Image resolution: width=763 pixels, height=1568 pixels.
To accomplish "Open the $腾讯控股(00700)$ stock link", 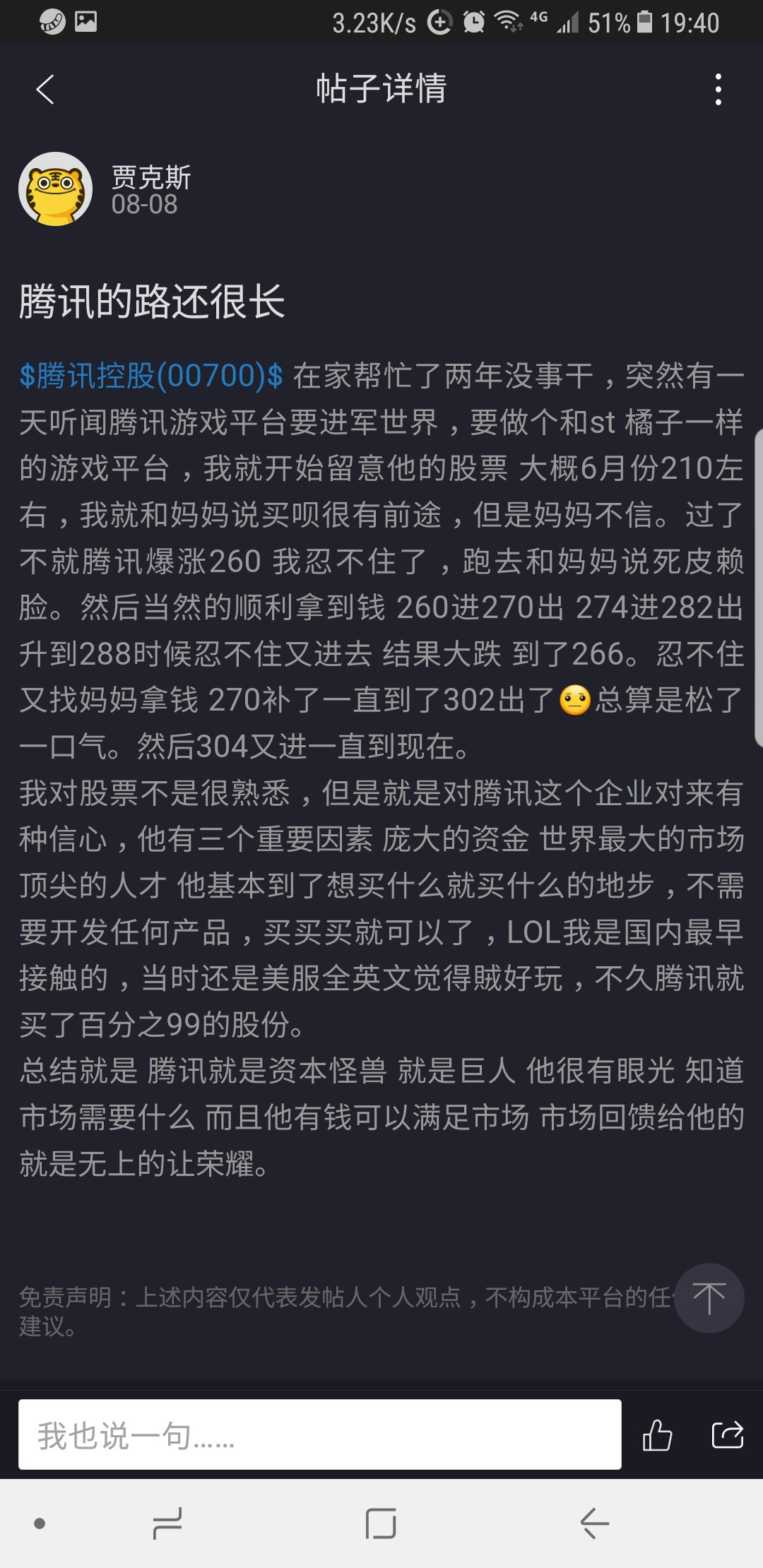I will tap(151, 376).
